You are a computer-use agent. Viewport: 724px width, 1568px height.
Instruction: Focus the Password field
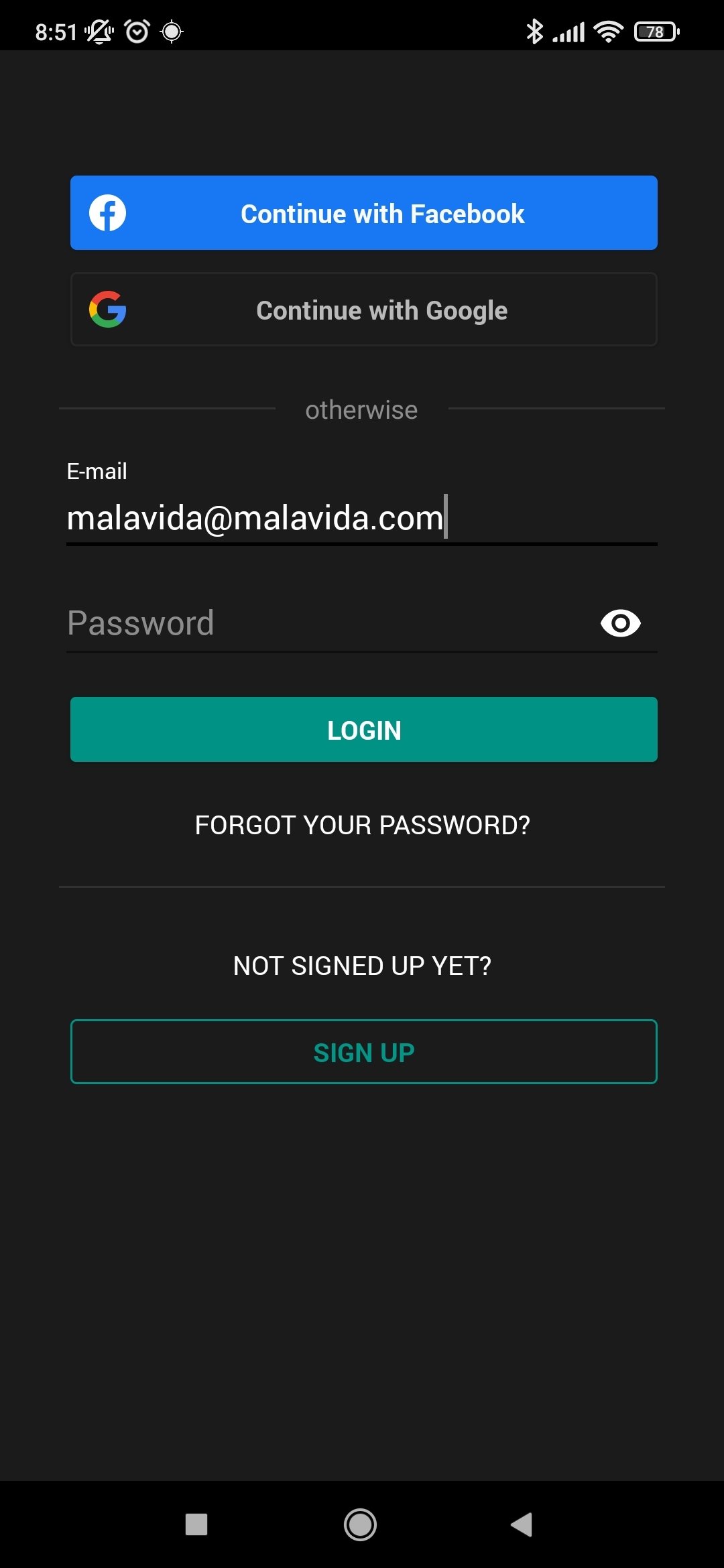[x=328, y=623]
